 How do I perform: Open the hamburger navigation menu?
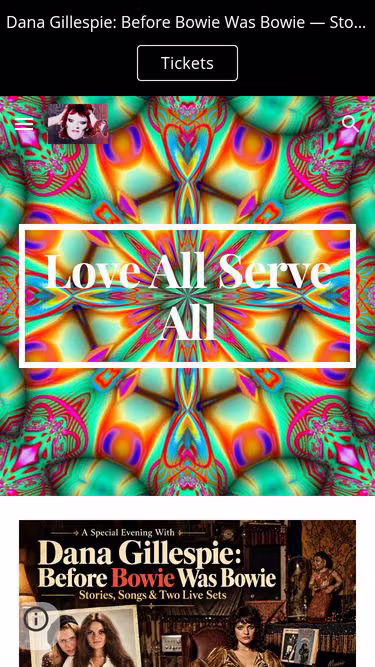pyautogui.click(x=24, y=123)
